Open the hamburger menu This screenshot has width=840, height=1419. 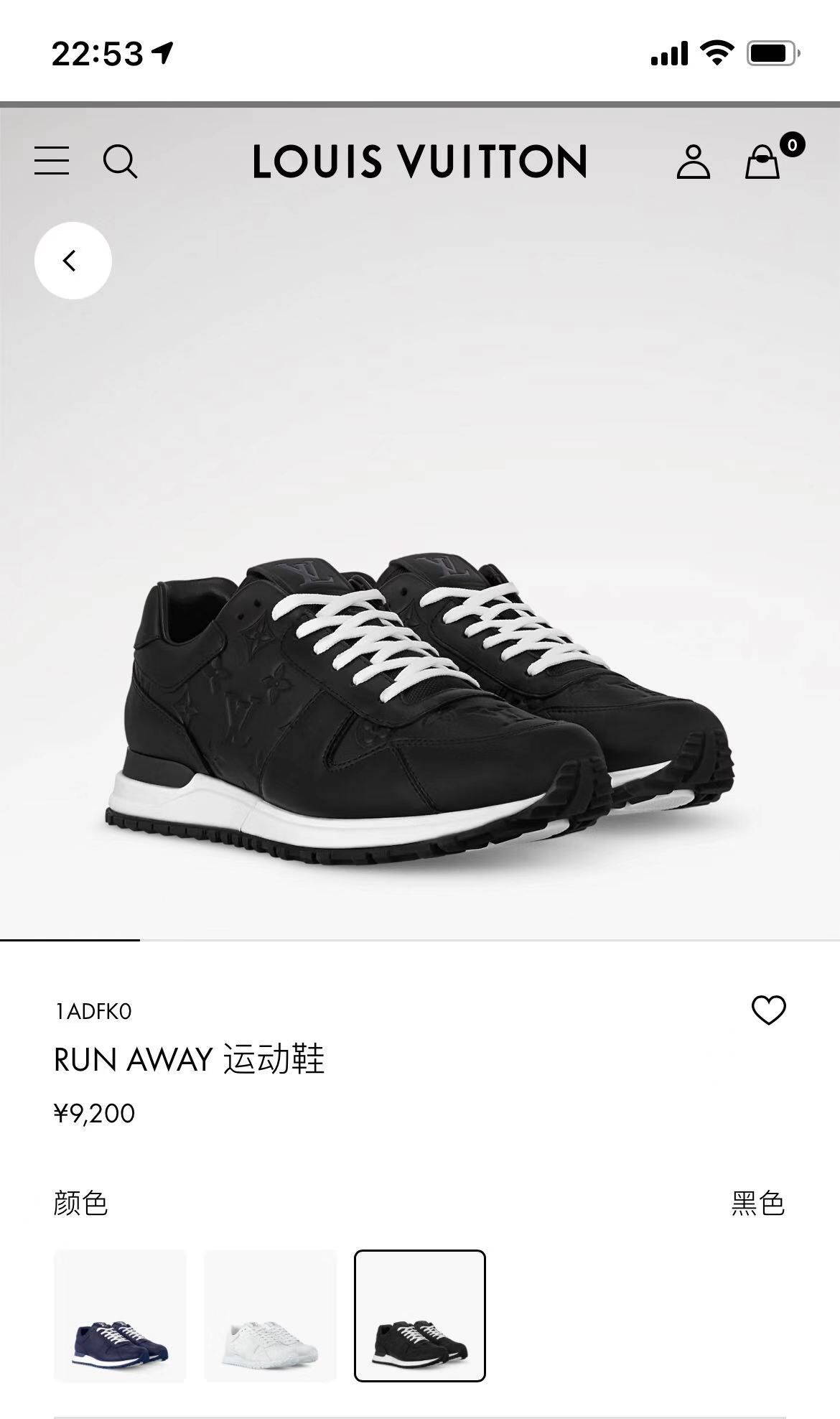[x=52, y=161]
